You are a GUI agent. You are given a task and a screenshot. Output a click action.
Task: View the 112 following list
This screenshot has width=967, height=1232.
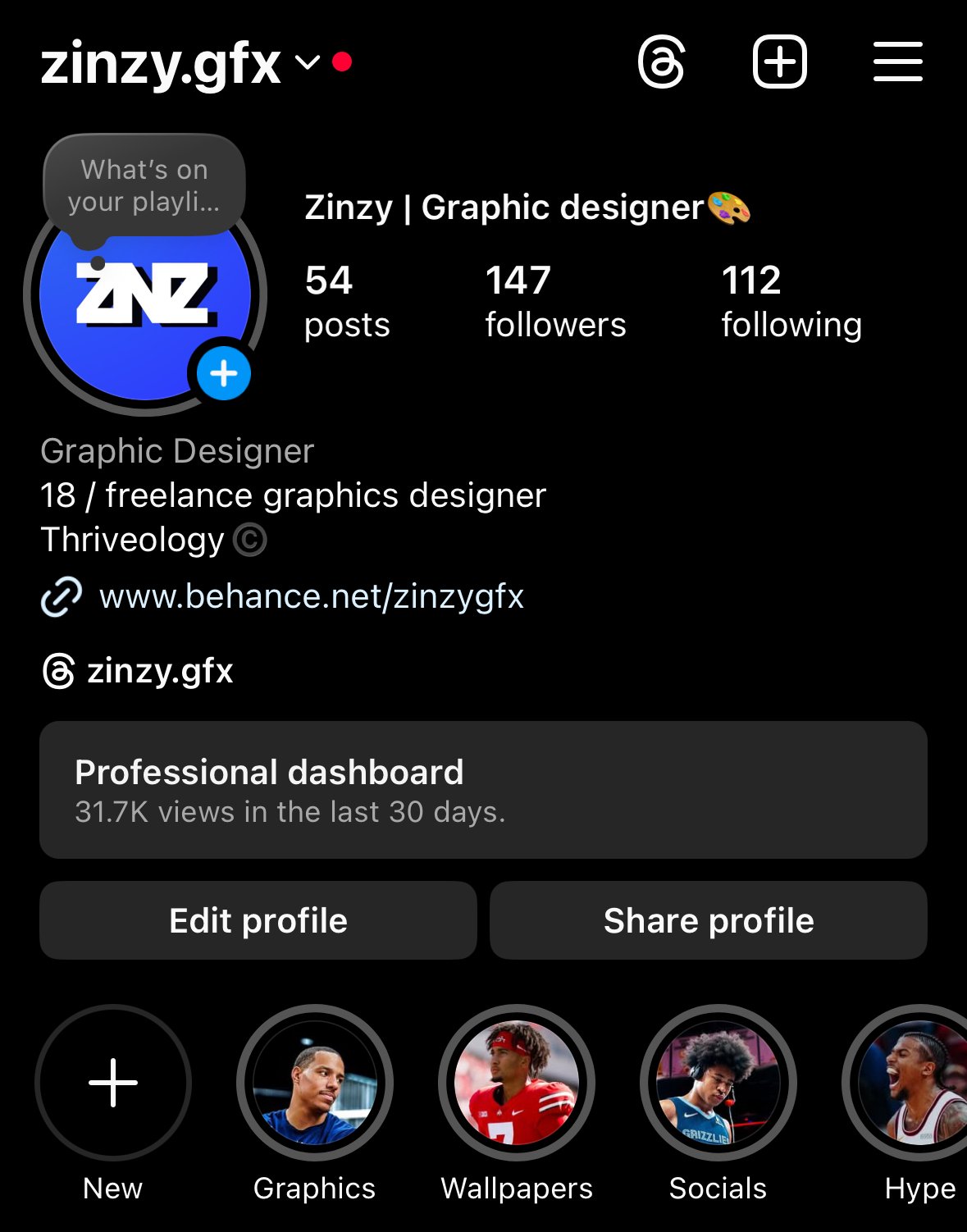pos(791,301)
